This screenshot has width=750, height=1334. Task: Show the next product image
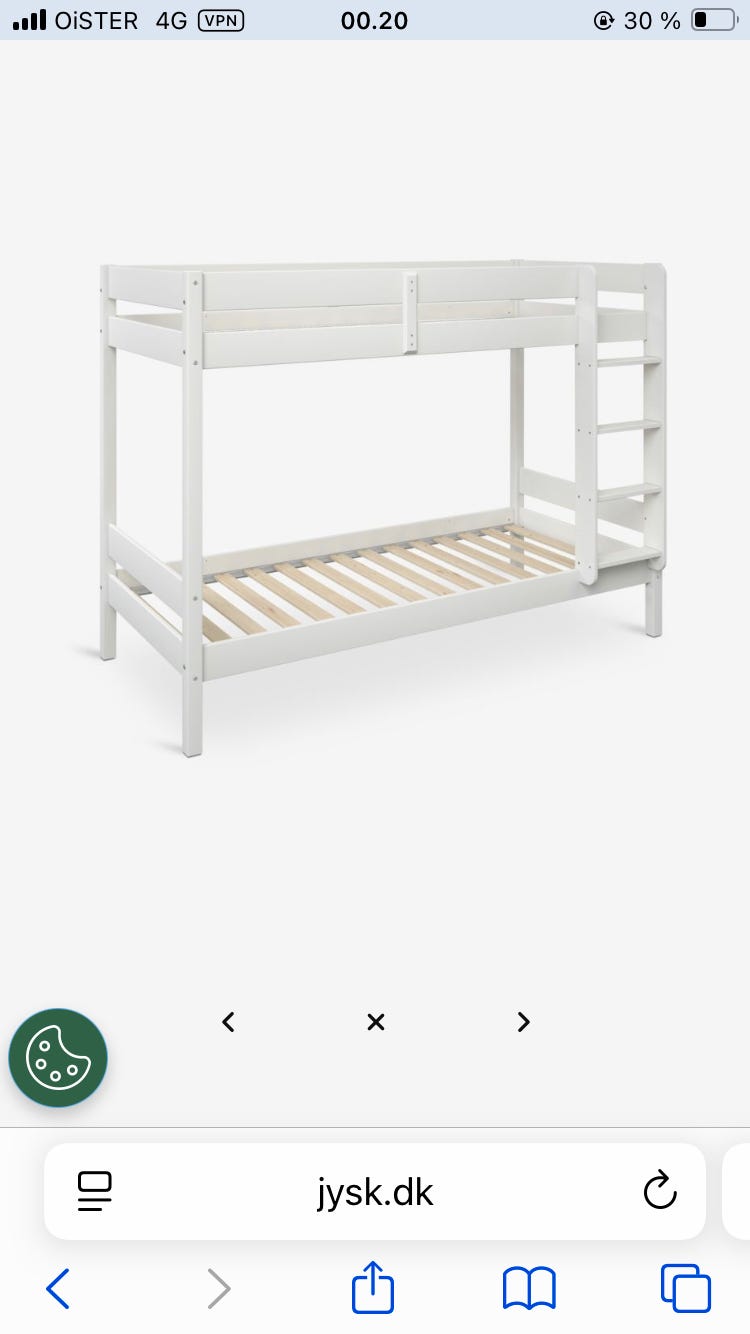point(523,1021)
